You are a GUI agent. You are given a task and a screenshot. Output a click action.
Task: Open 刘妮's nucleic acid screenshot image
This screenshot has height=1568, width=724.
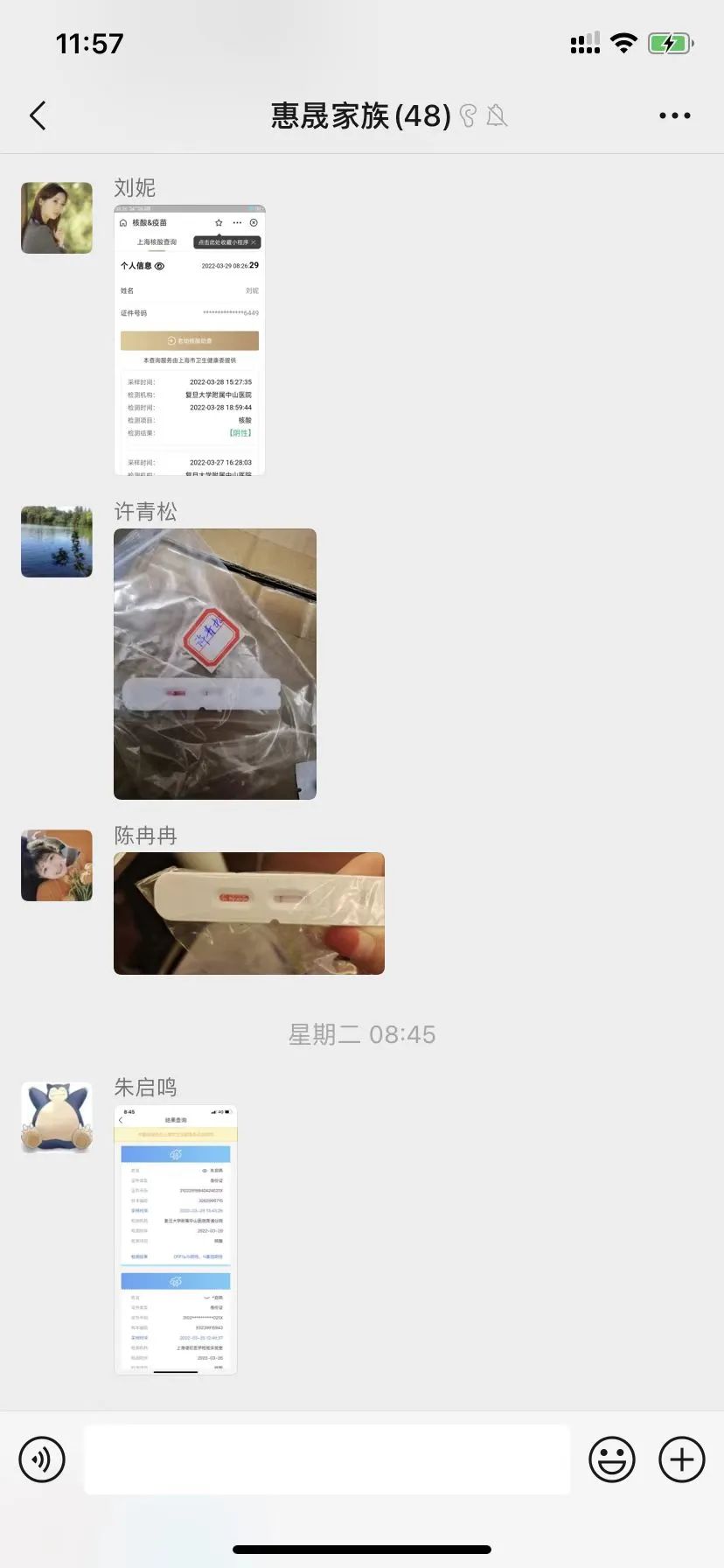coord(190,340)
